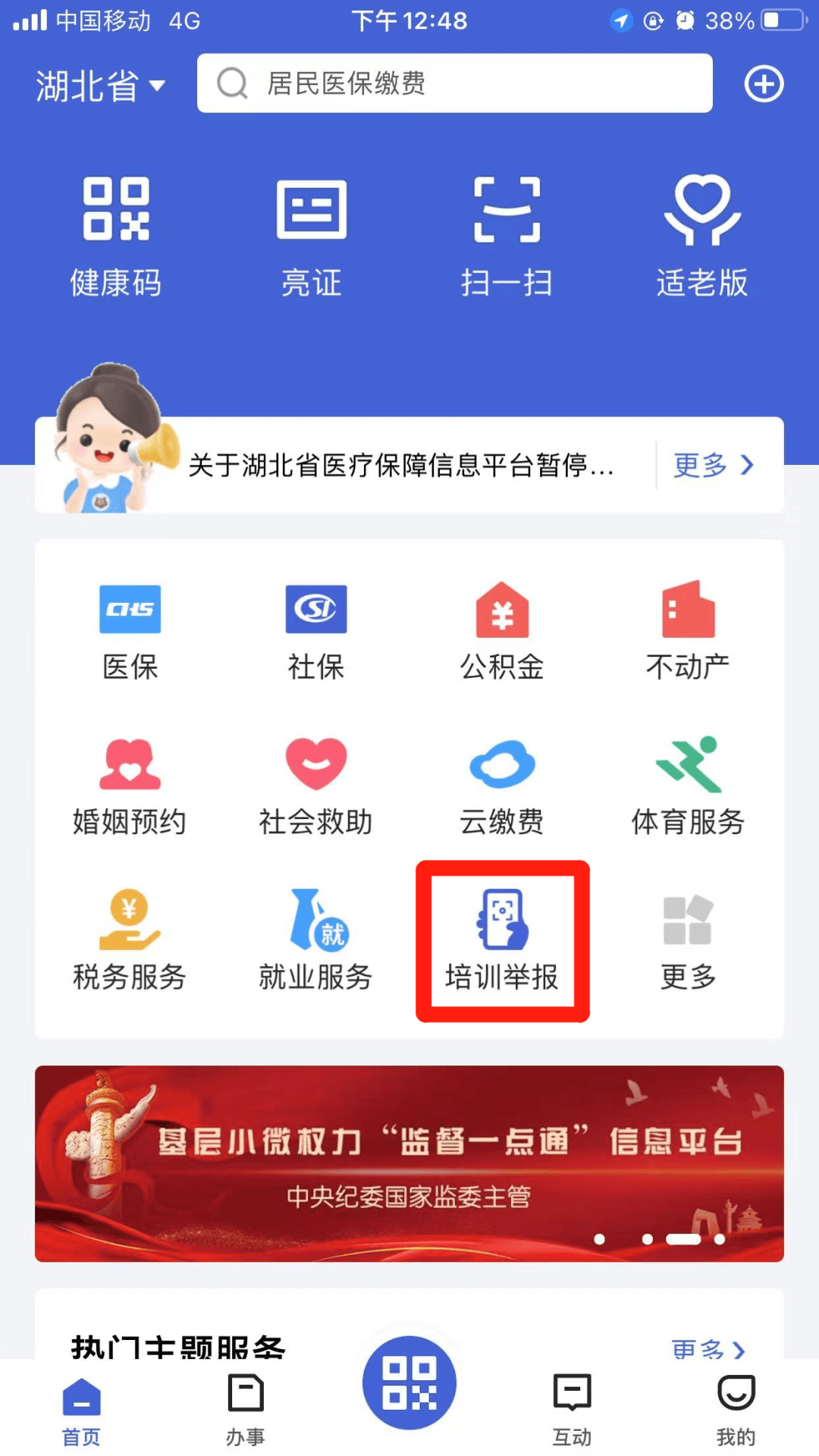Open the 监督一点通 banner
Screen dimensions: 819x1456
point(409,1163)
